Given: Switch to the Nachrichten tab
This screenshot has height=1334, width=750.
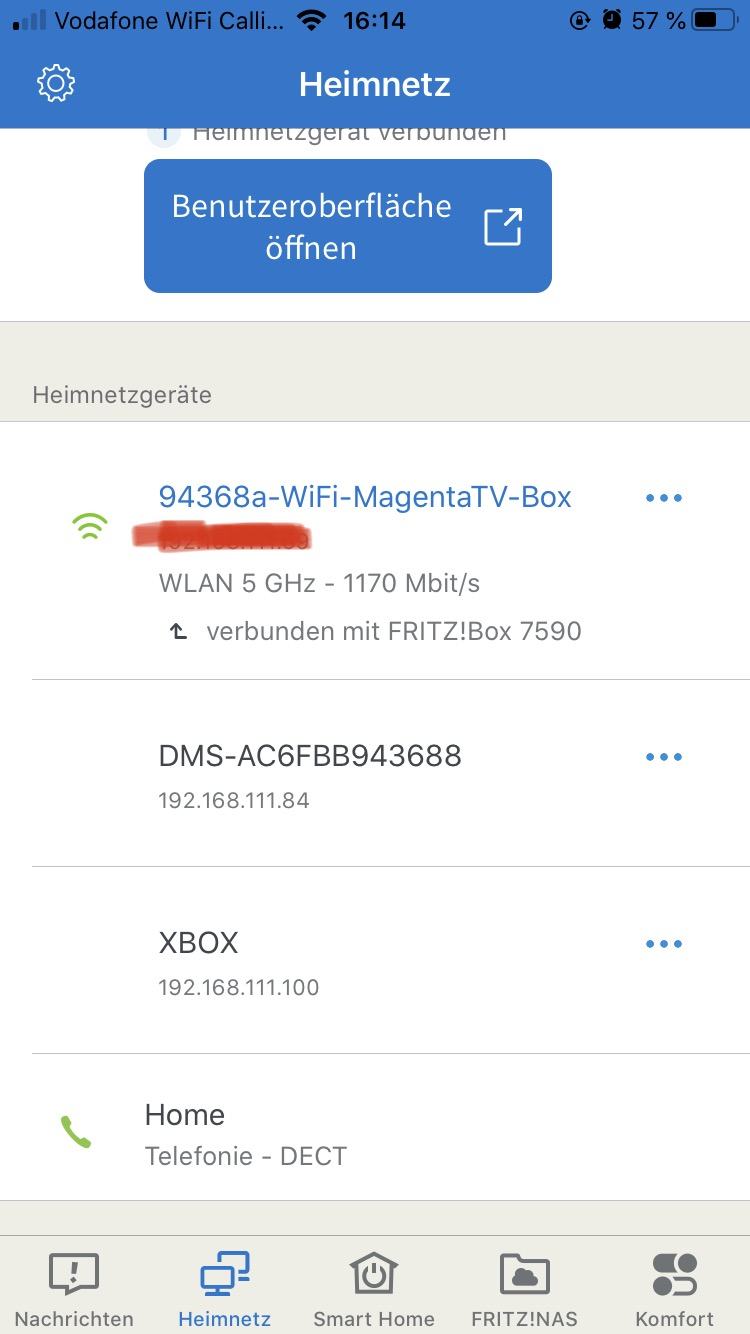Looking at the screenshot, I should coord(74,1289).
